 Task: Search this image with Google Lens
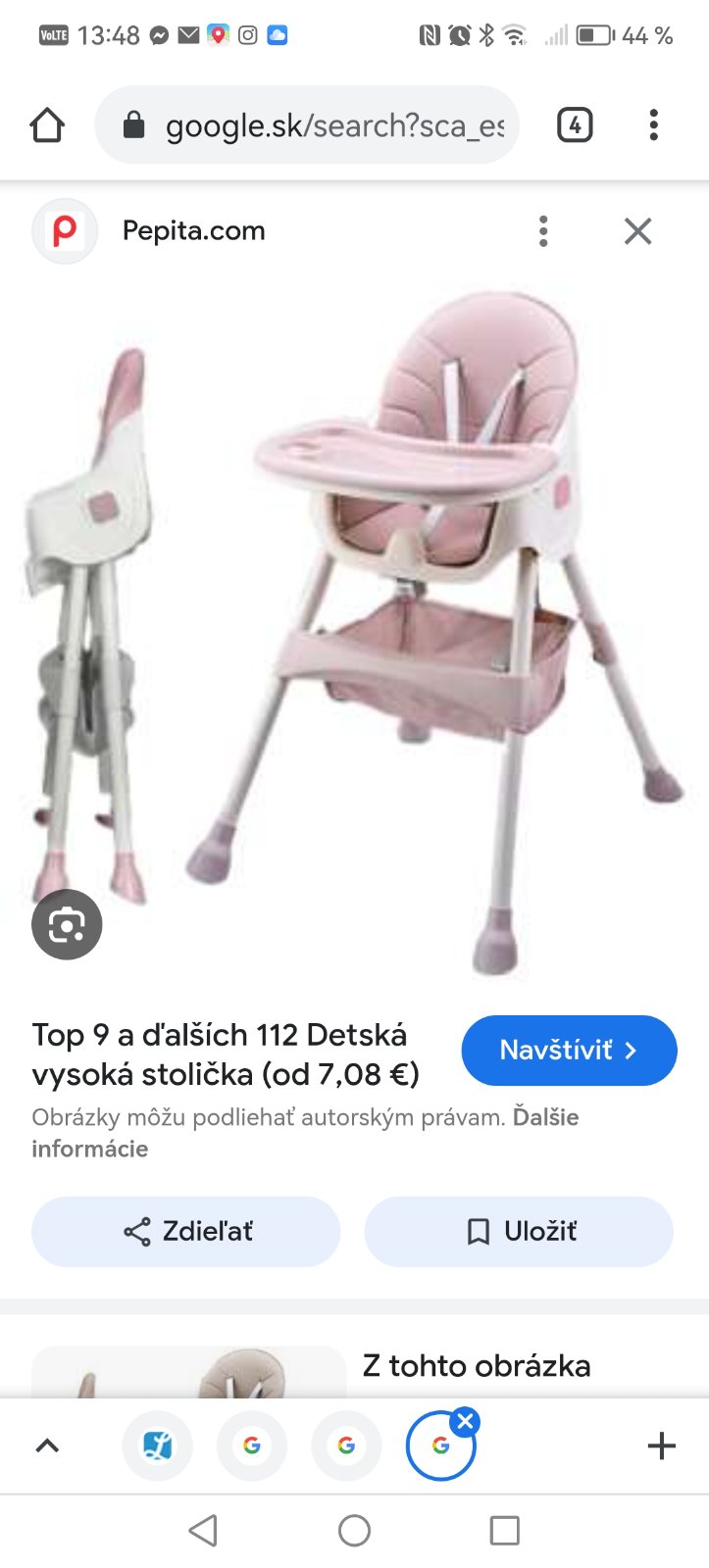[x=67, y=924]
